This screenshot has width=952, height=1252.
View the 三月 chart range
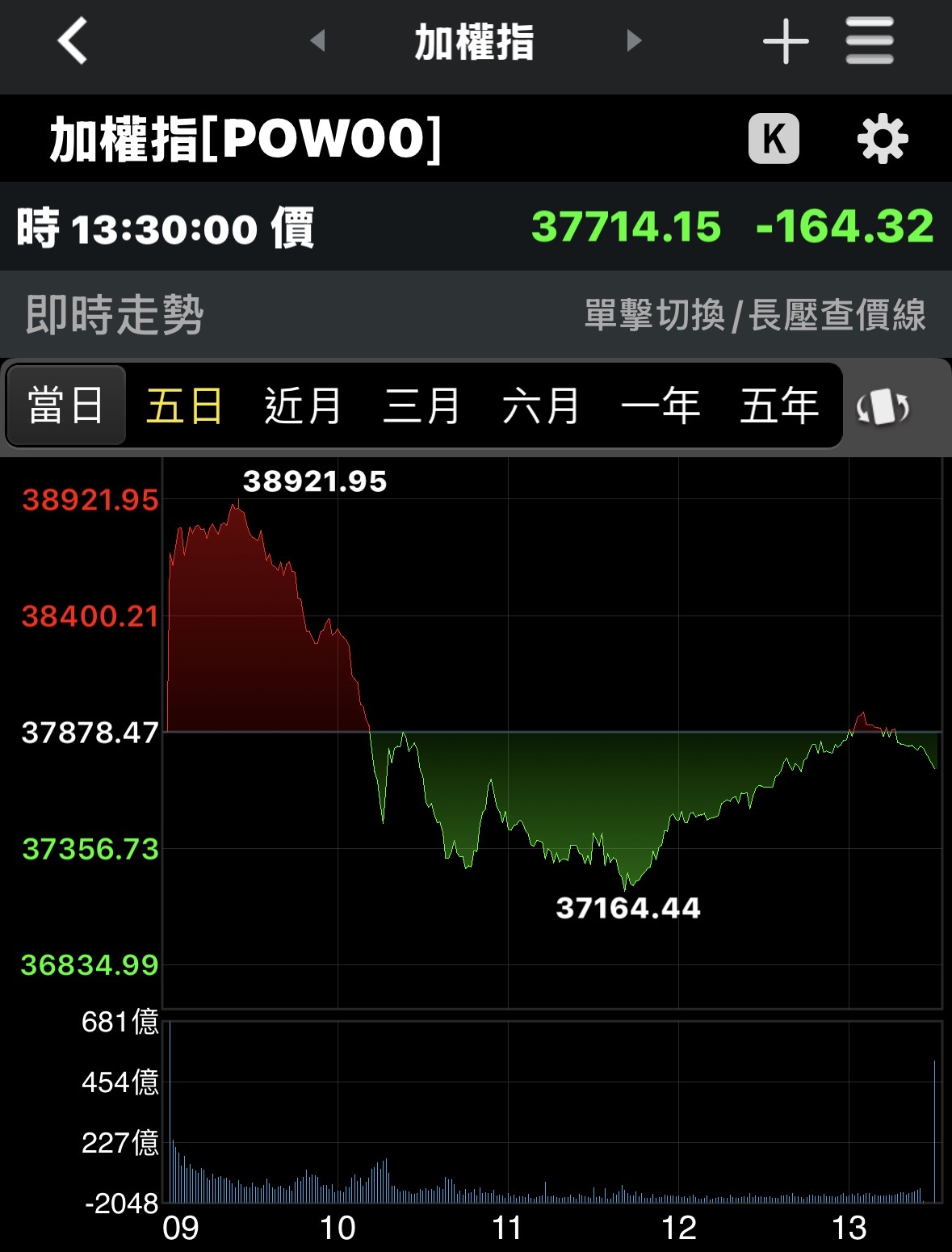(421, 405)
